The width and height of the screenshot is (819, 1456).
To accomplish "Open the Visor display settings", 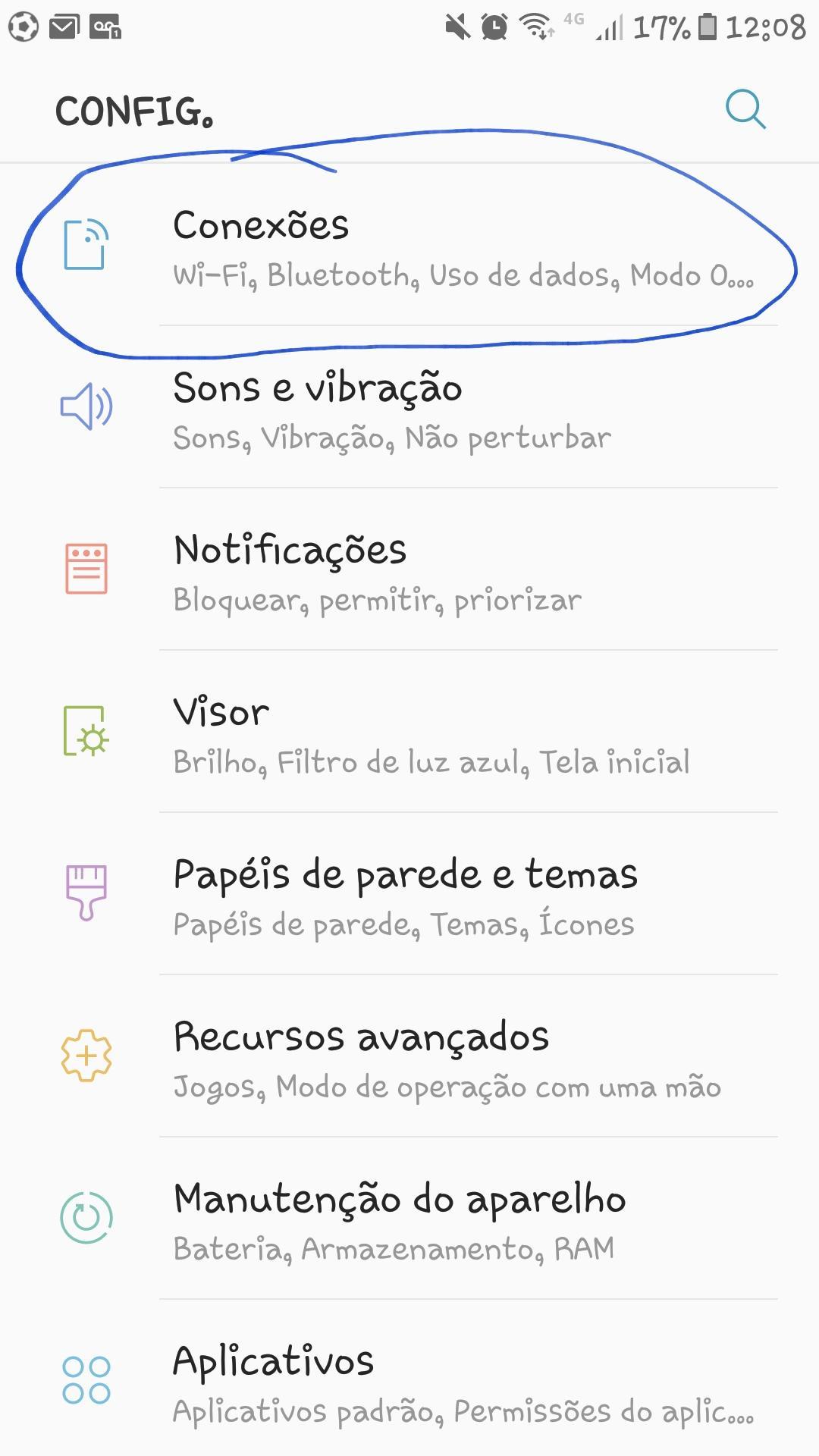I will 409,732.
